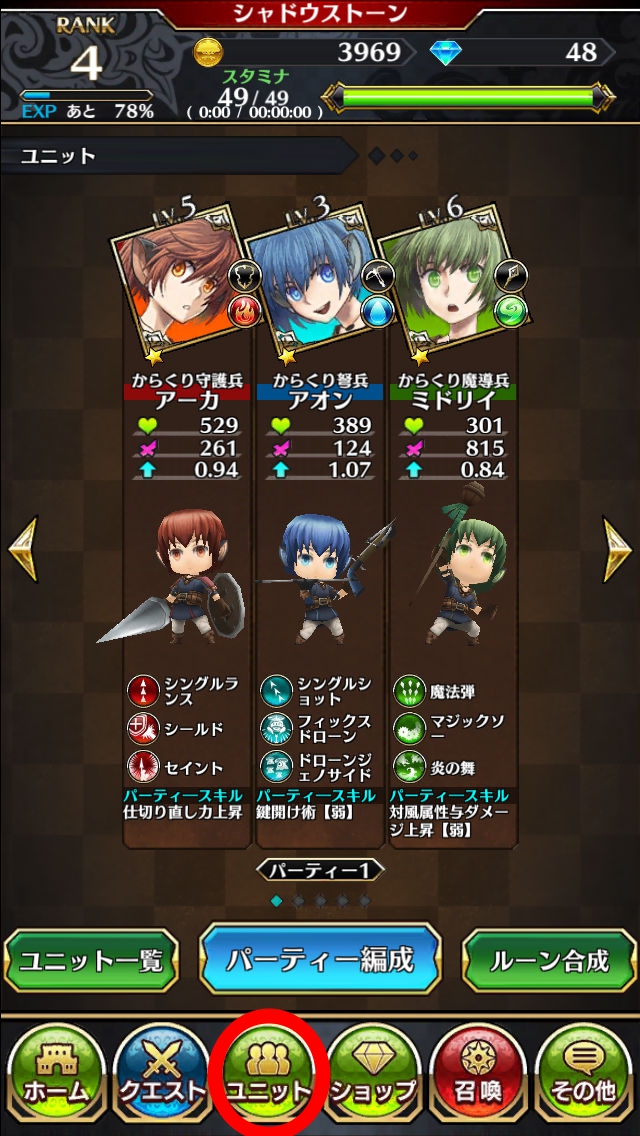Show previous party with left arrow
The height and width of the screenshot is (1136, 640).
pos(23,548)
